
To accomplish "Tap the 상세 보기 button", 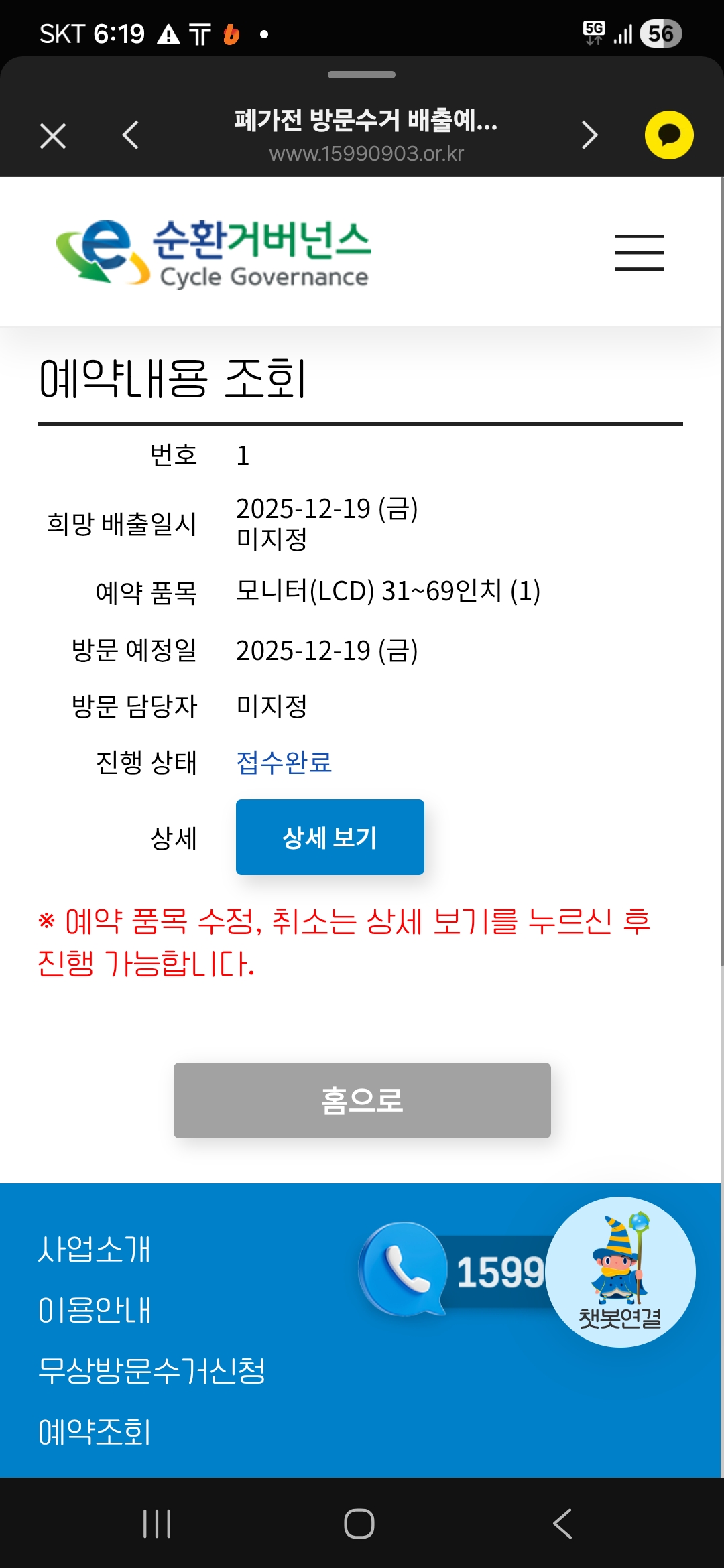I will tap(330, 837).
